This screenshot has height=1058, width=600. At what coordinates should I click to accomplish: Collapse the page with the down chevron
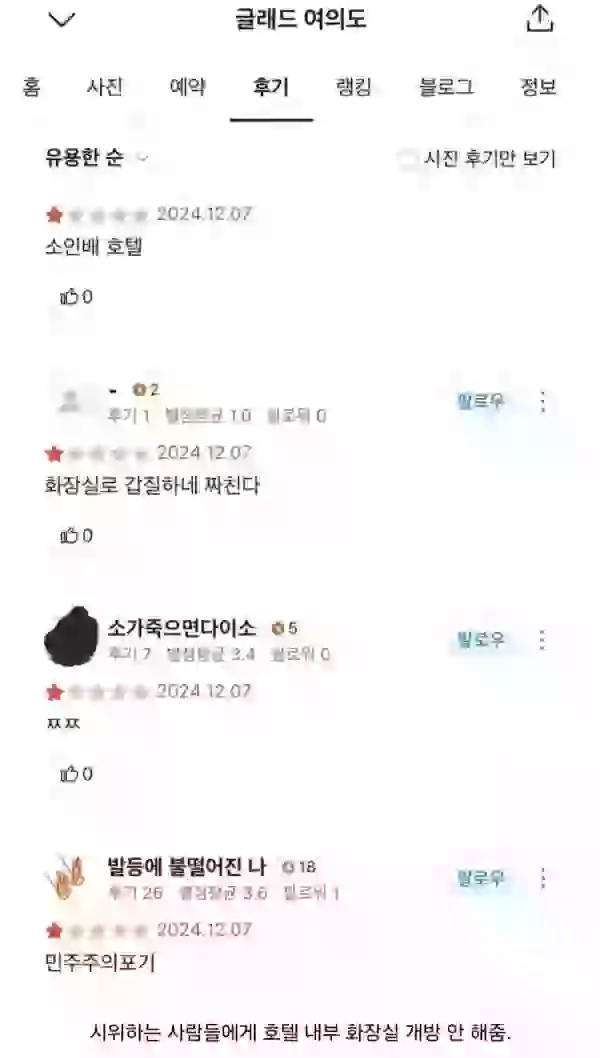tap(62, 19)
